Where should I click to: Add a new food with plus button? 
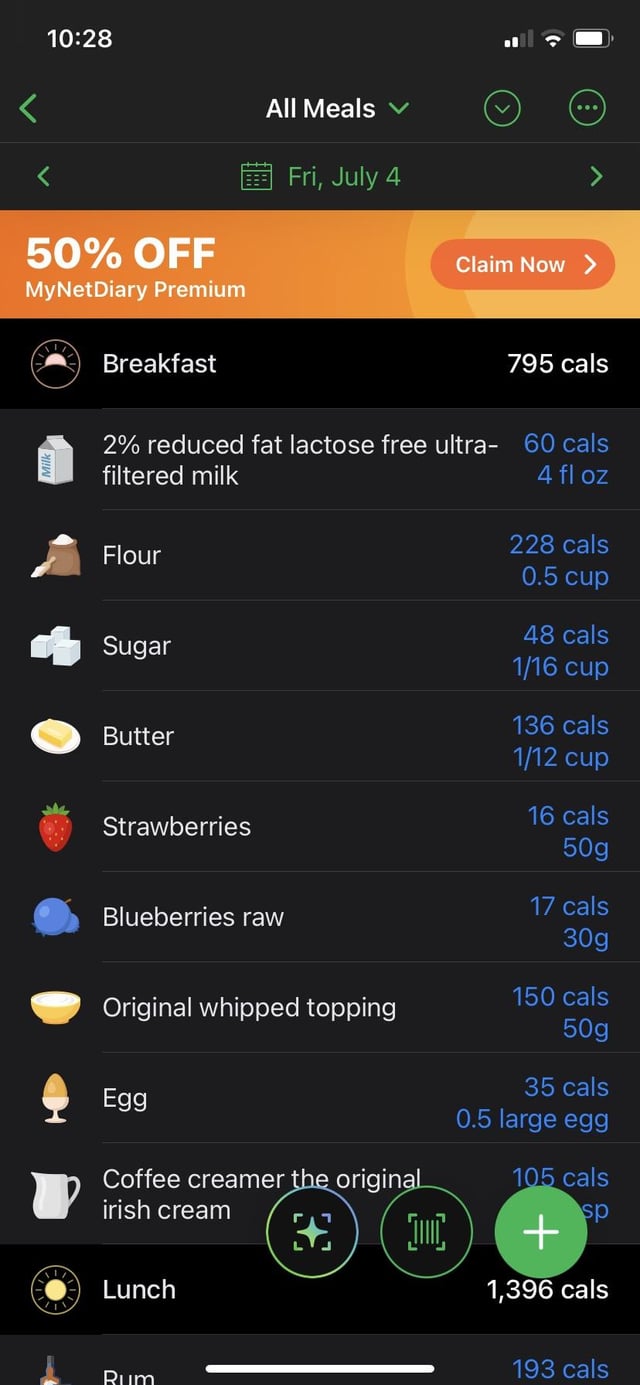tap(541, 1232)
